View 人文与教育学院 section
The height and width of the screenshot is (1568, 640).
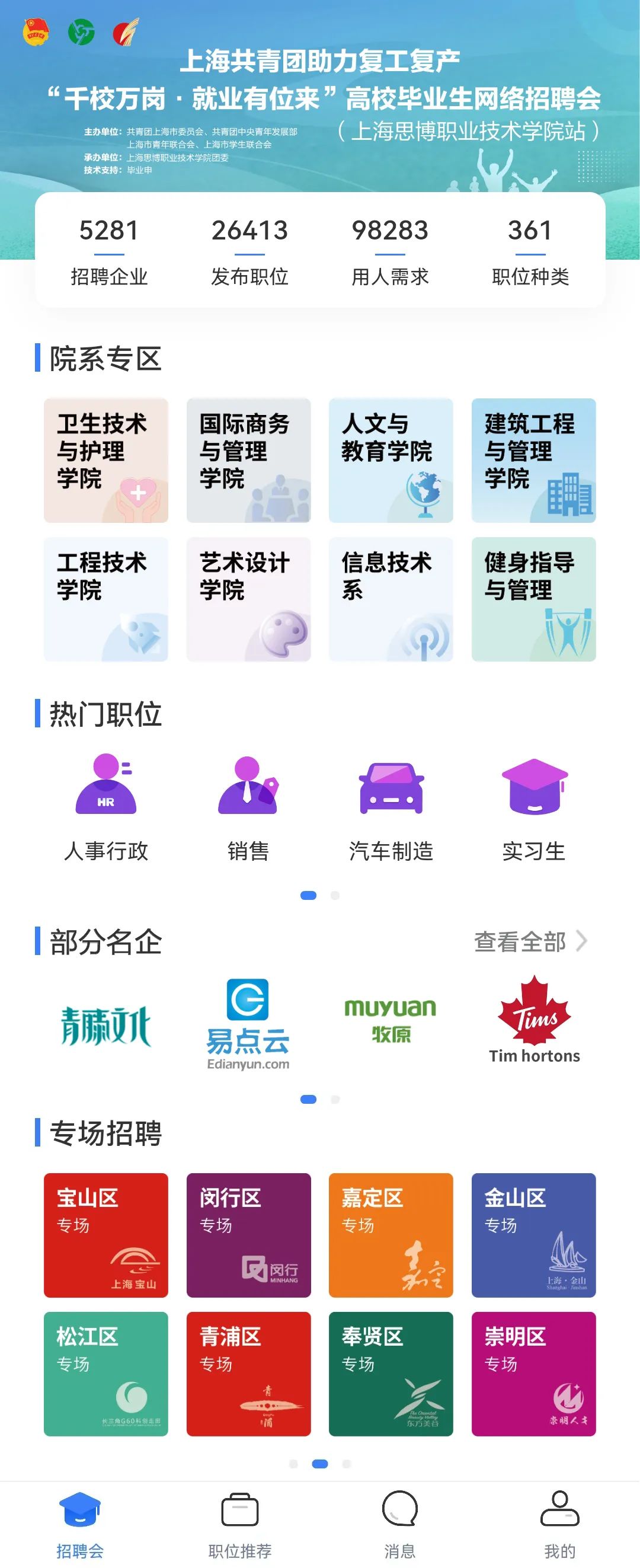coord(391,460)
